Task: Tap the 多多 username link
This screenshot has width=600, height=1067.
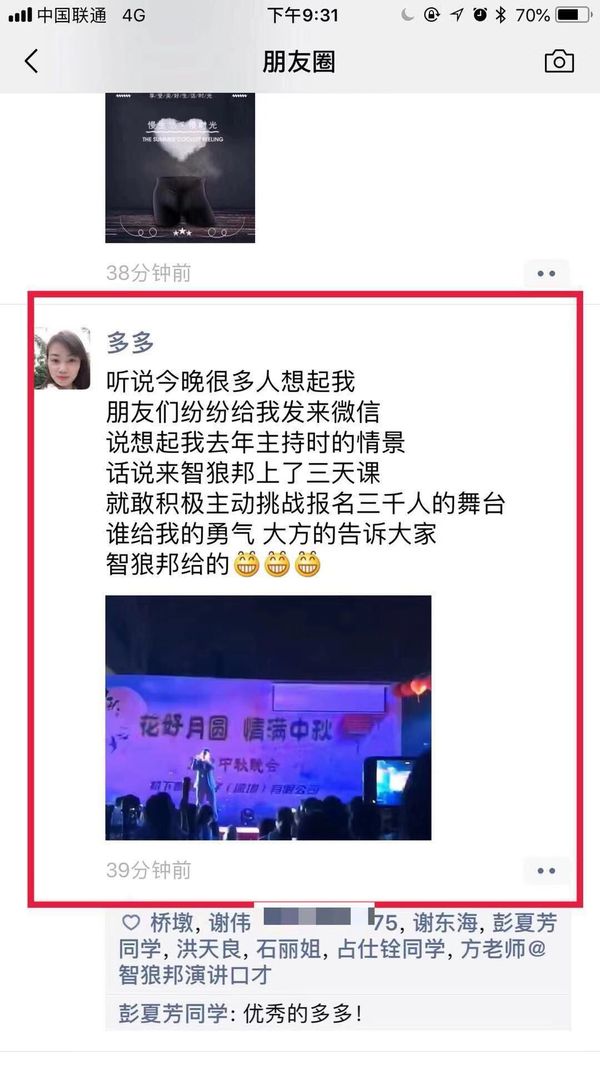Action: click(x=131, y=343)
